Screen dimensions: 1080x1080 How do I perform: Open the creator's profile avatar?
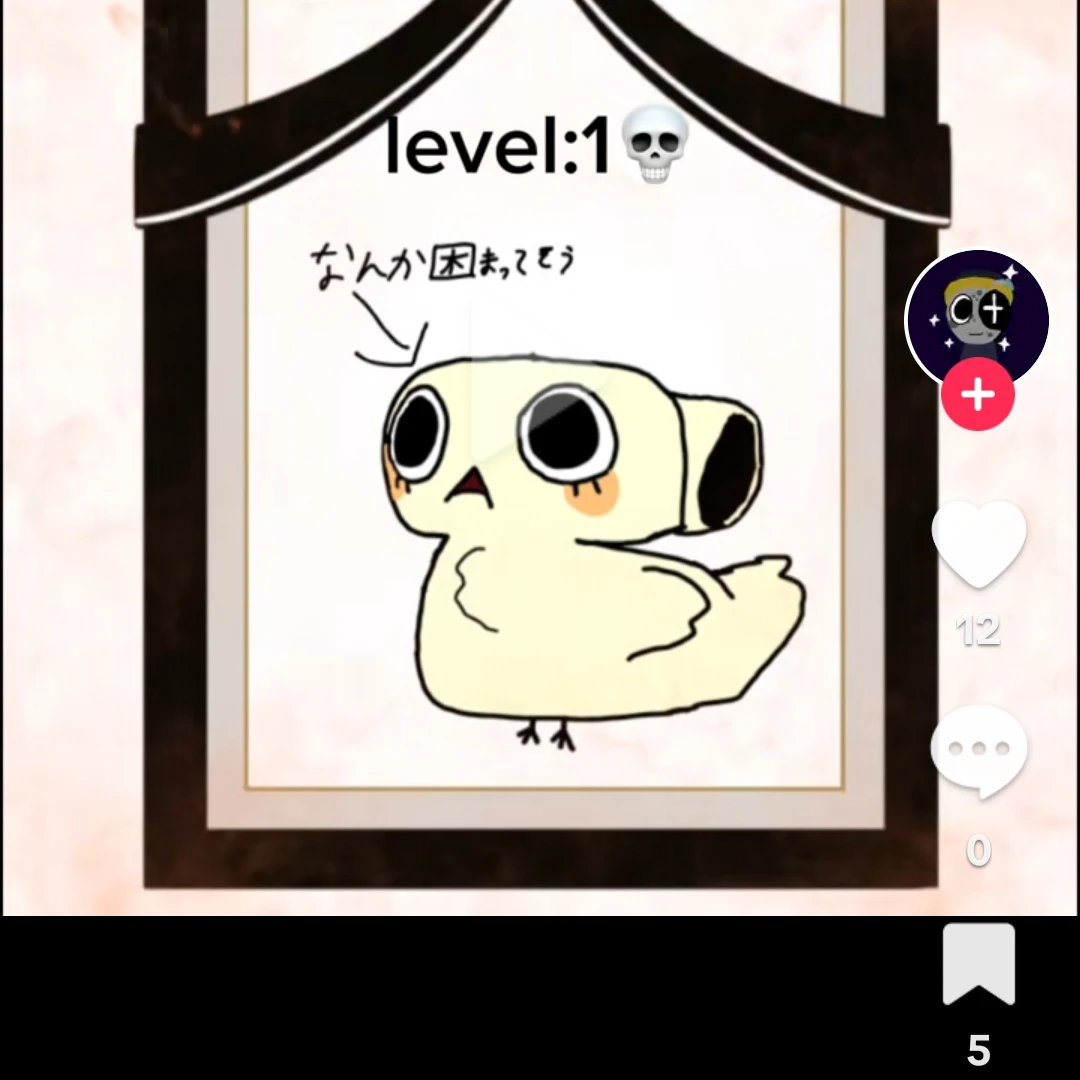tap(977, 318)
